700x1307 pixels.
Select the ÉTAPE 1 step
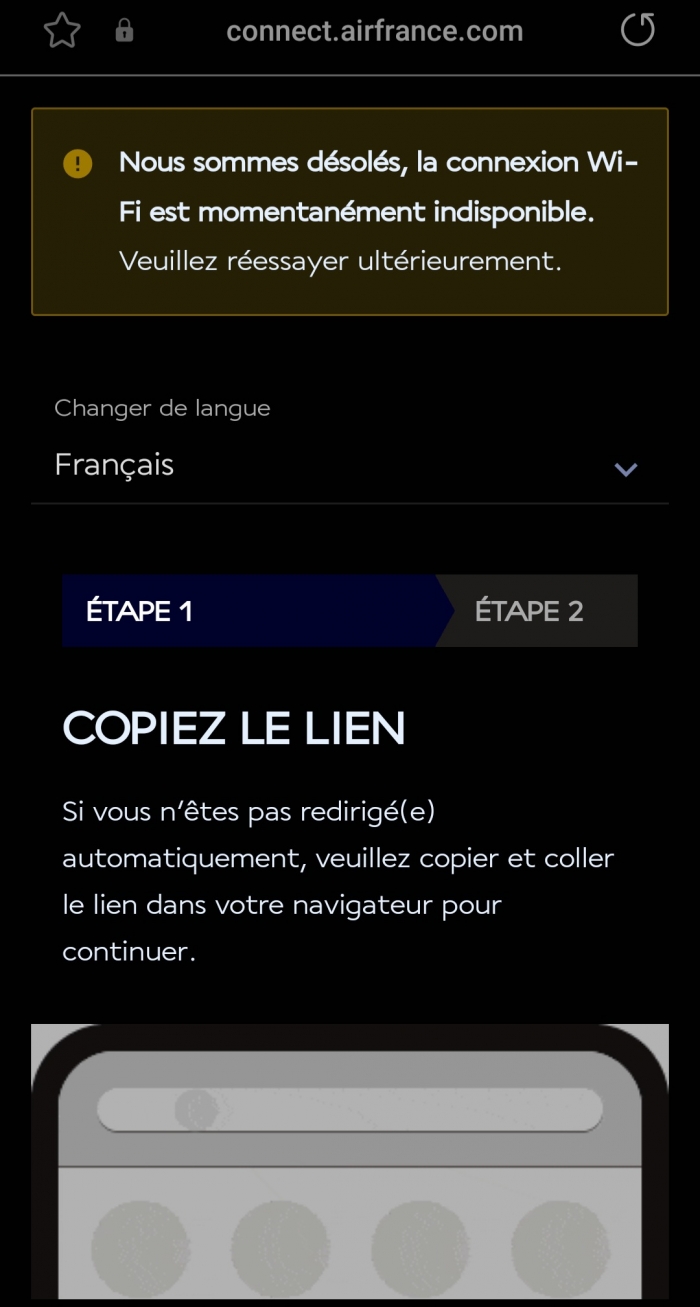[248, 611]
